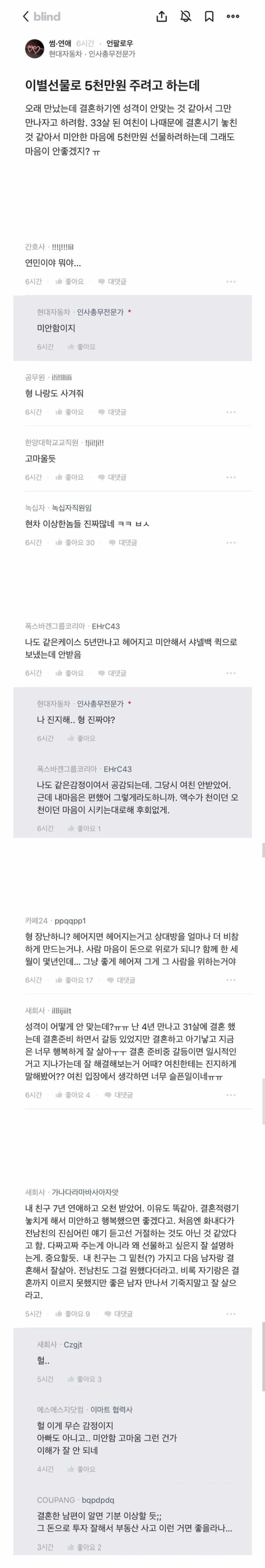The image size is (265, 1568).
Task: Bookmark this post
Action: 209,17
